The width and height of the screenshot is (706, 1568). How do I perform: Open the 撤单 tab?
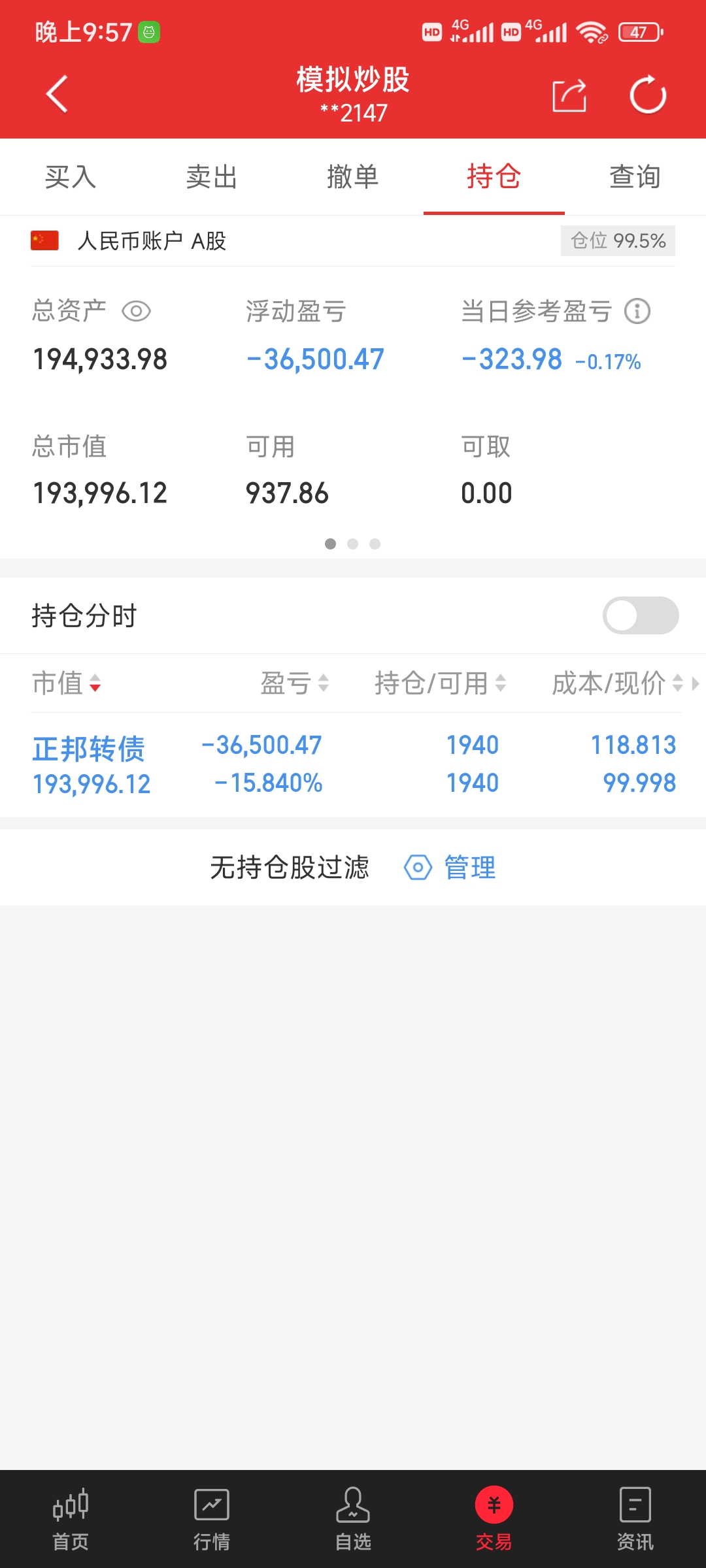(x=353, y=177)
